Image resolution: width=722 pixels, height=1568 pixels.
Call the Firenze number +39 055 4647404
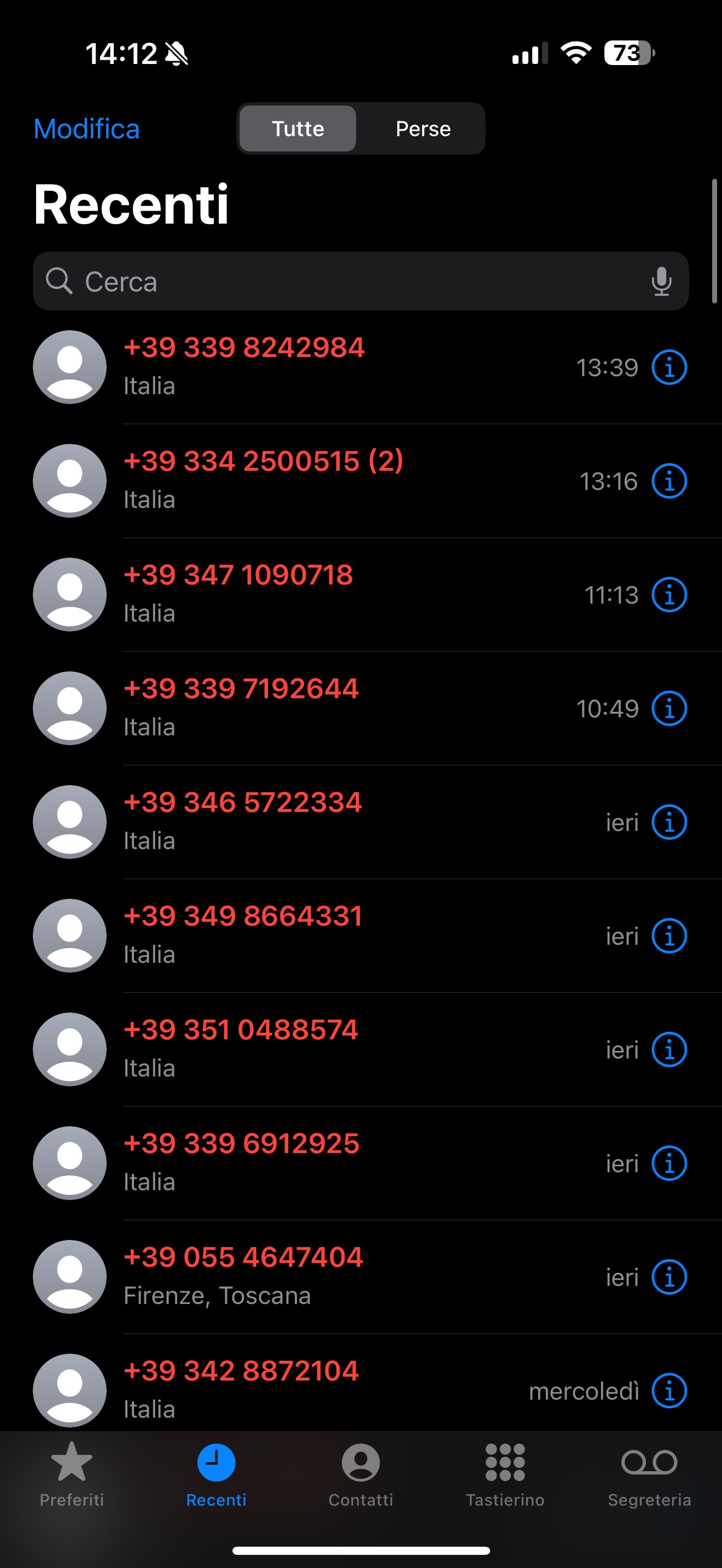[243, 1257]
